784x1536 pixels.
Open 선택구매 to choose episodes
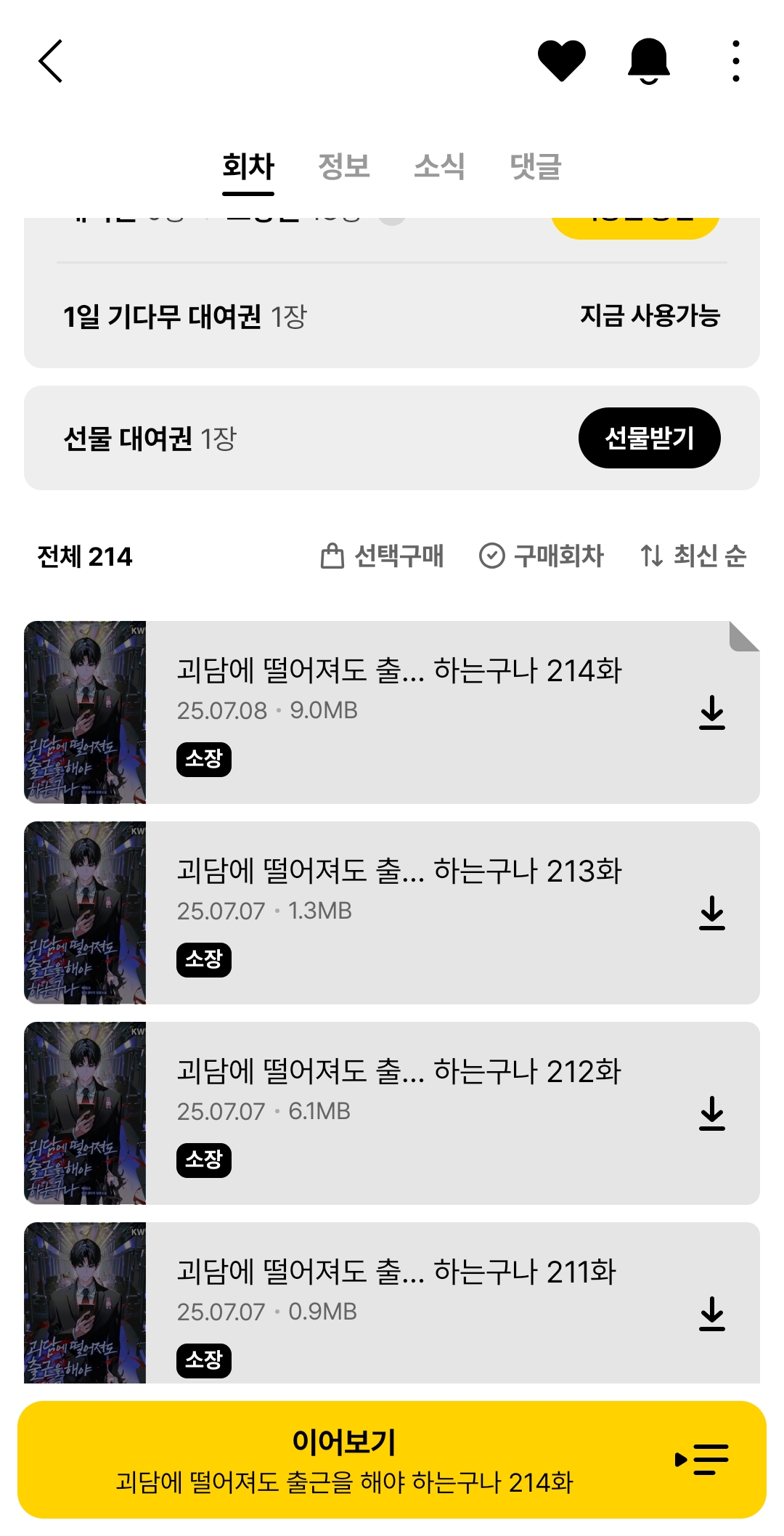[x=383, y=556]
